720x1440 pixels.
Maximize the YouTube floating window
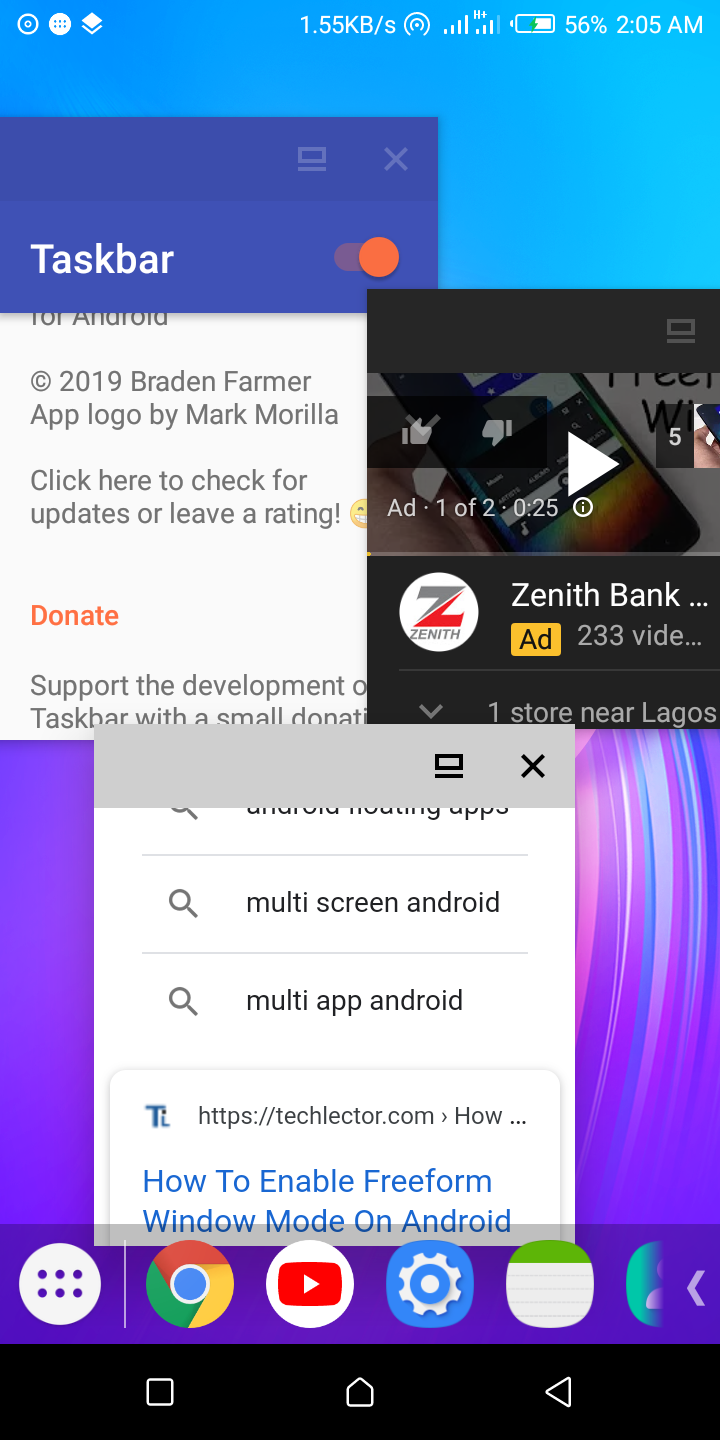coord(681,331)
